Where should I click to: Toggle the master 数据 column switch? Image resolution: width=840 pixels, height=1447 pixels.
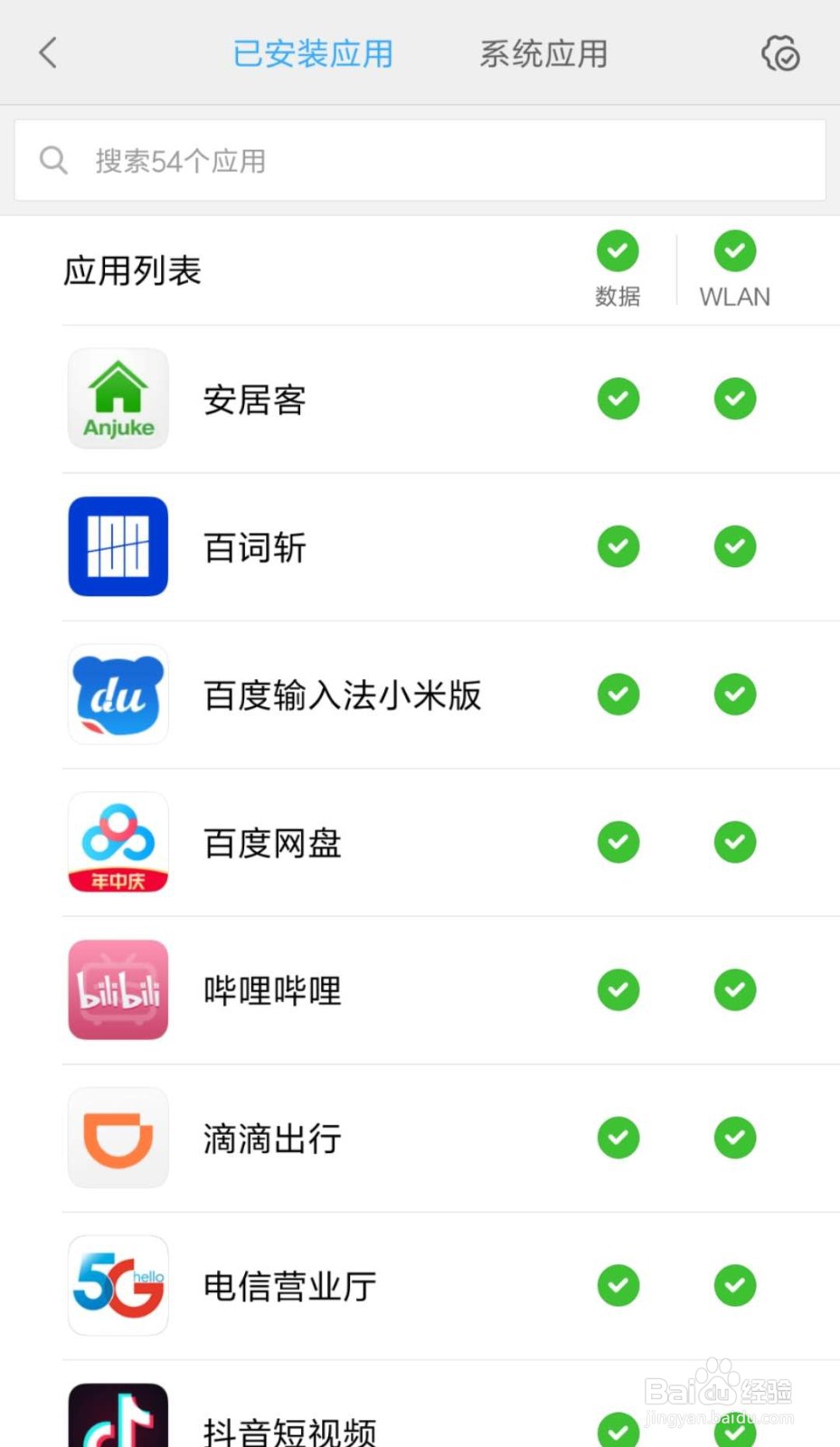point(618,251)
